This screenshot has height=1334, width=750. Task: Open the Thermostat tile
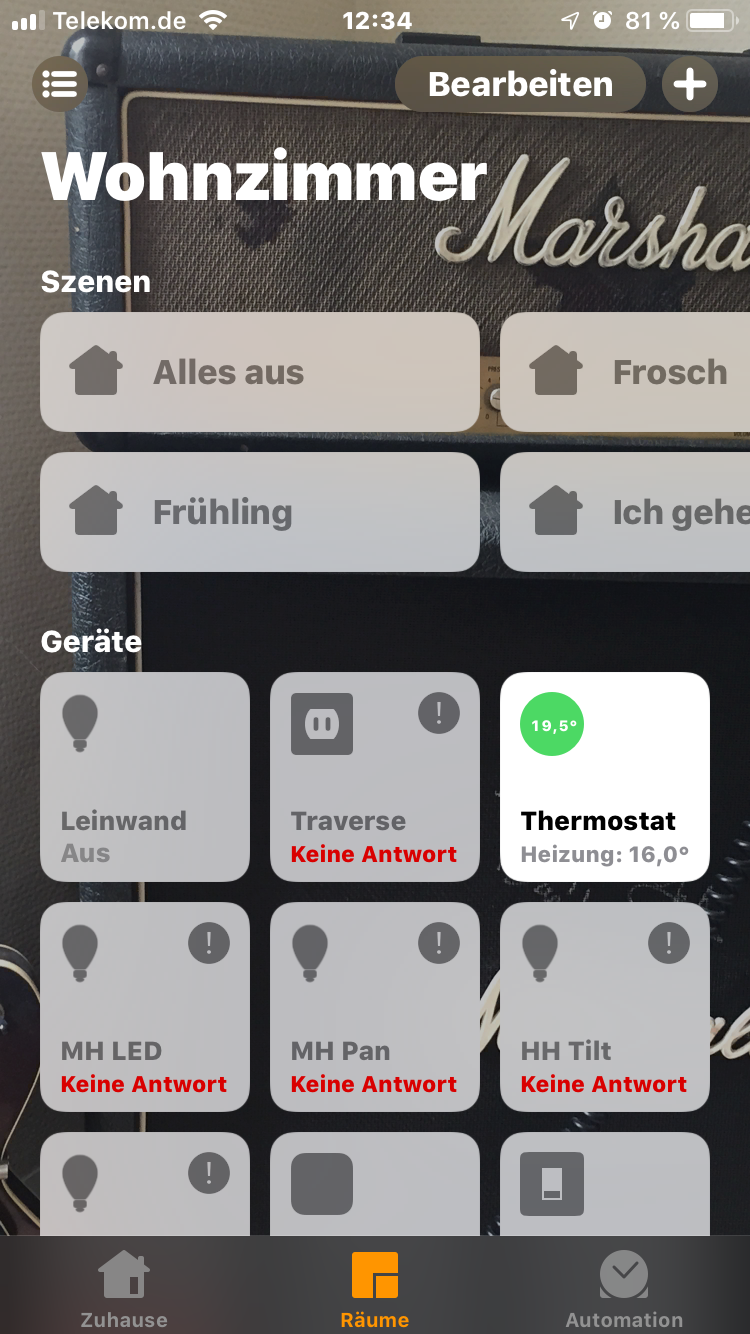(605, 777)
